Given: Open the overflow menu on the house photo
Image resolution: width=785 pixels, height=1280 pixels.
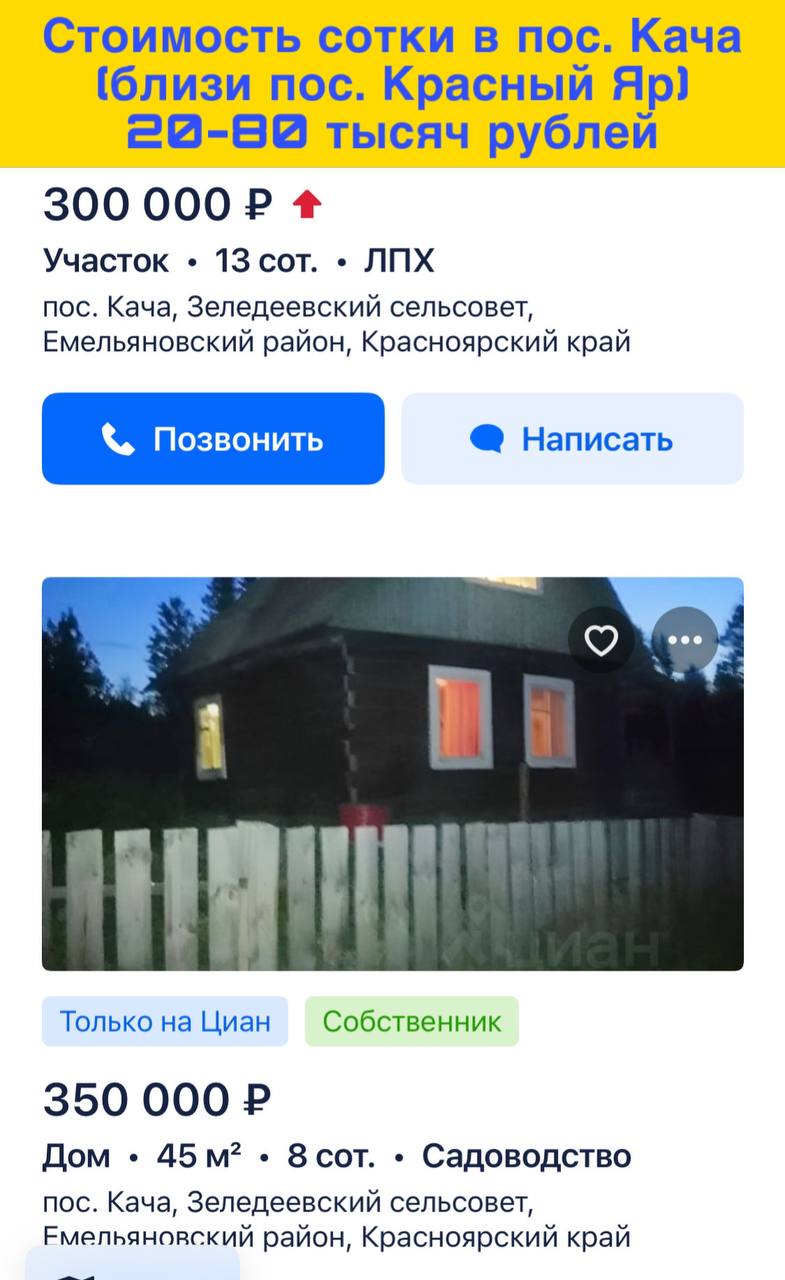Looking at the screenshot, I should (685, 640).
